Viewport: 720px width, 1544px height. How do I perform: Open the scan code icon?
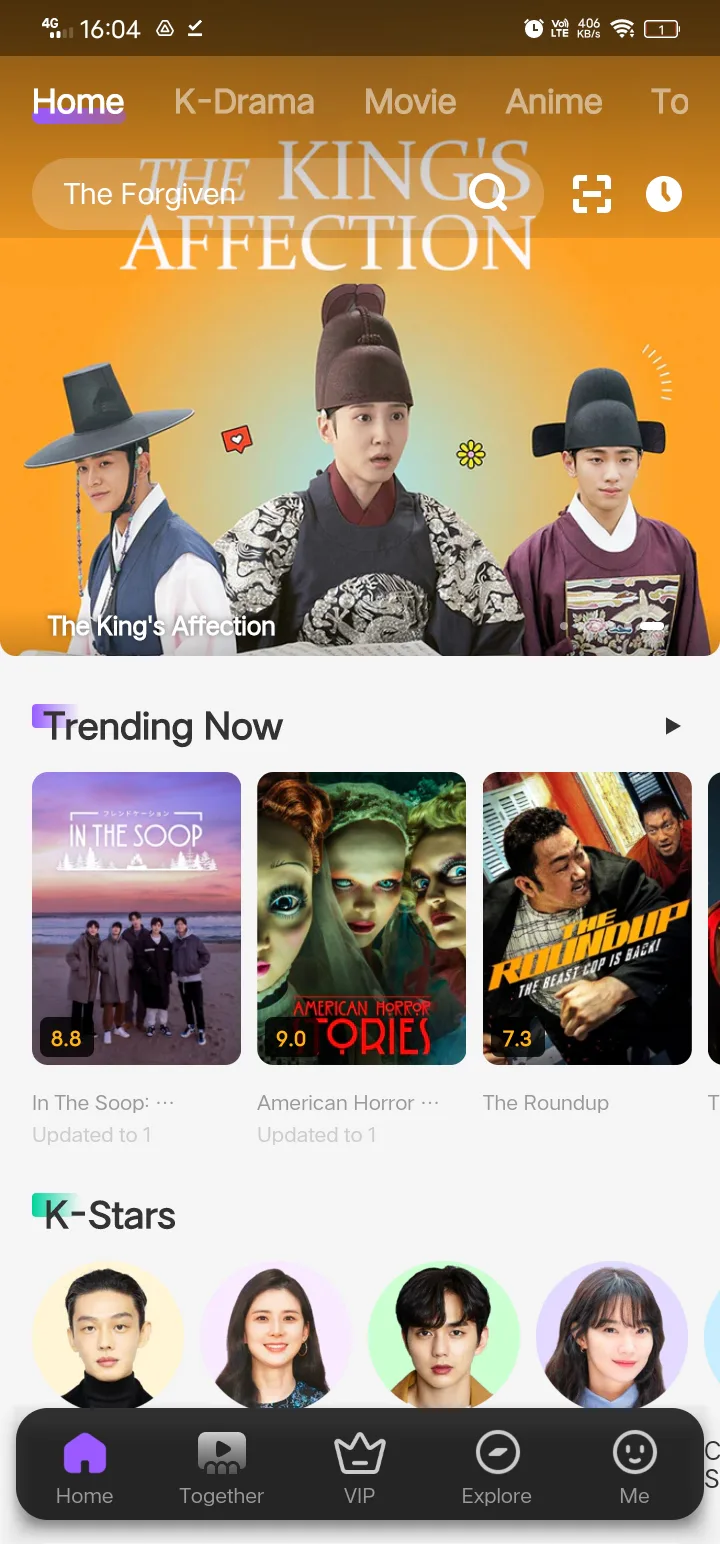point(592,194)
